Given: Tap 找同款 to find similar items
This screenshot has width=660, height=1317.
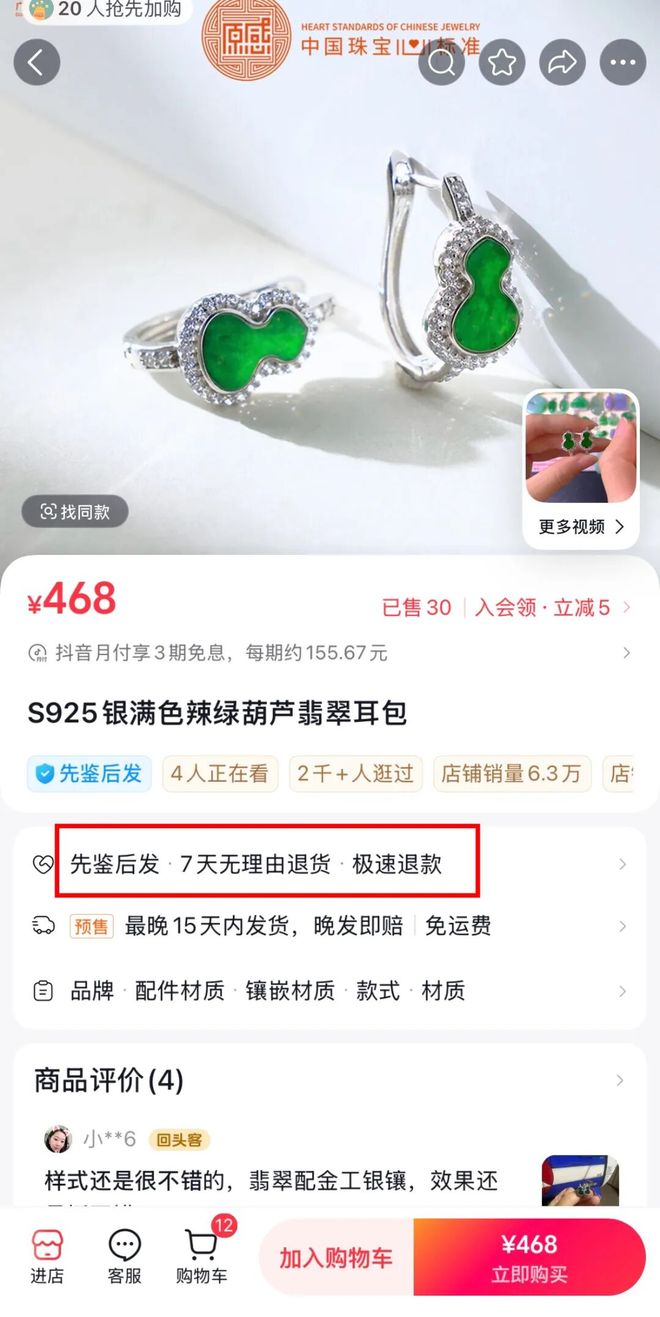Looking at the screenshot, I should coord(76,512).
